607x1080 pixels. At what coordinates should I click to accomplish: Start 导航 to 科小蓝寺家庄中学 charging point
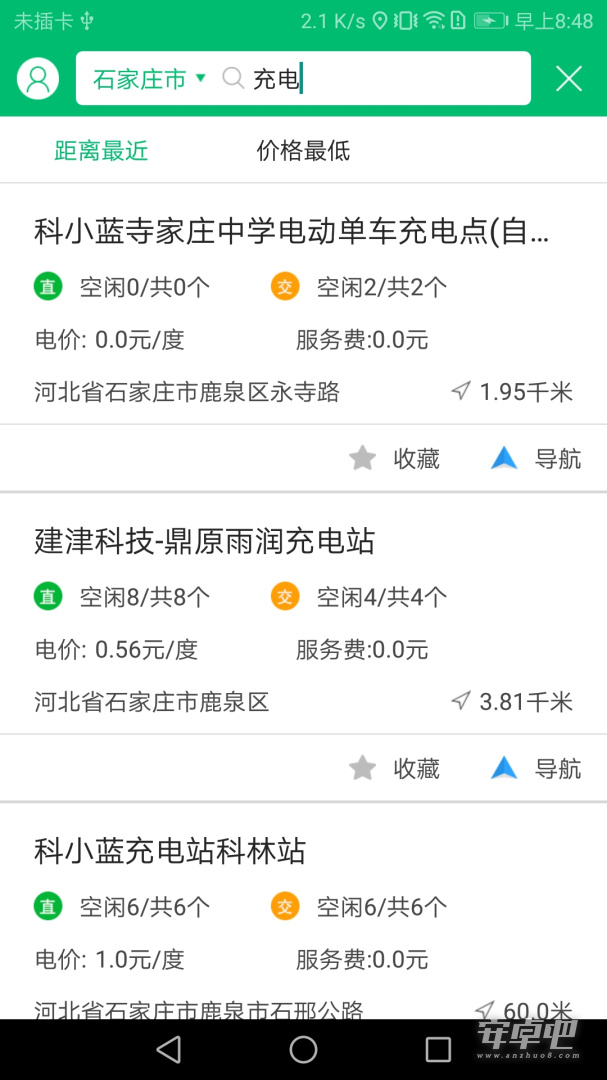coord(536,458)
